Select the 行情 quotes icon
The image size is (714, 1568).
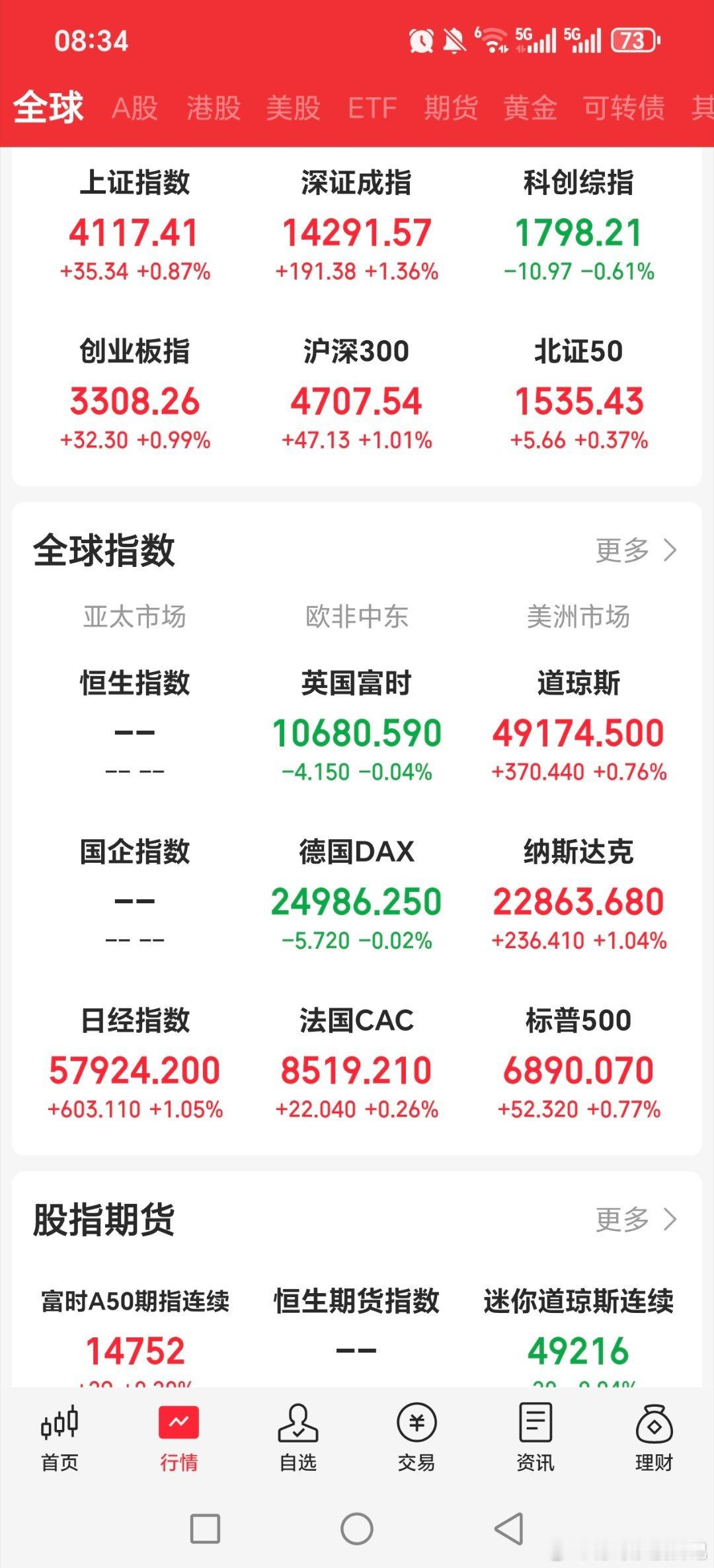[x=178, y=1440]
